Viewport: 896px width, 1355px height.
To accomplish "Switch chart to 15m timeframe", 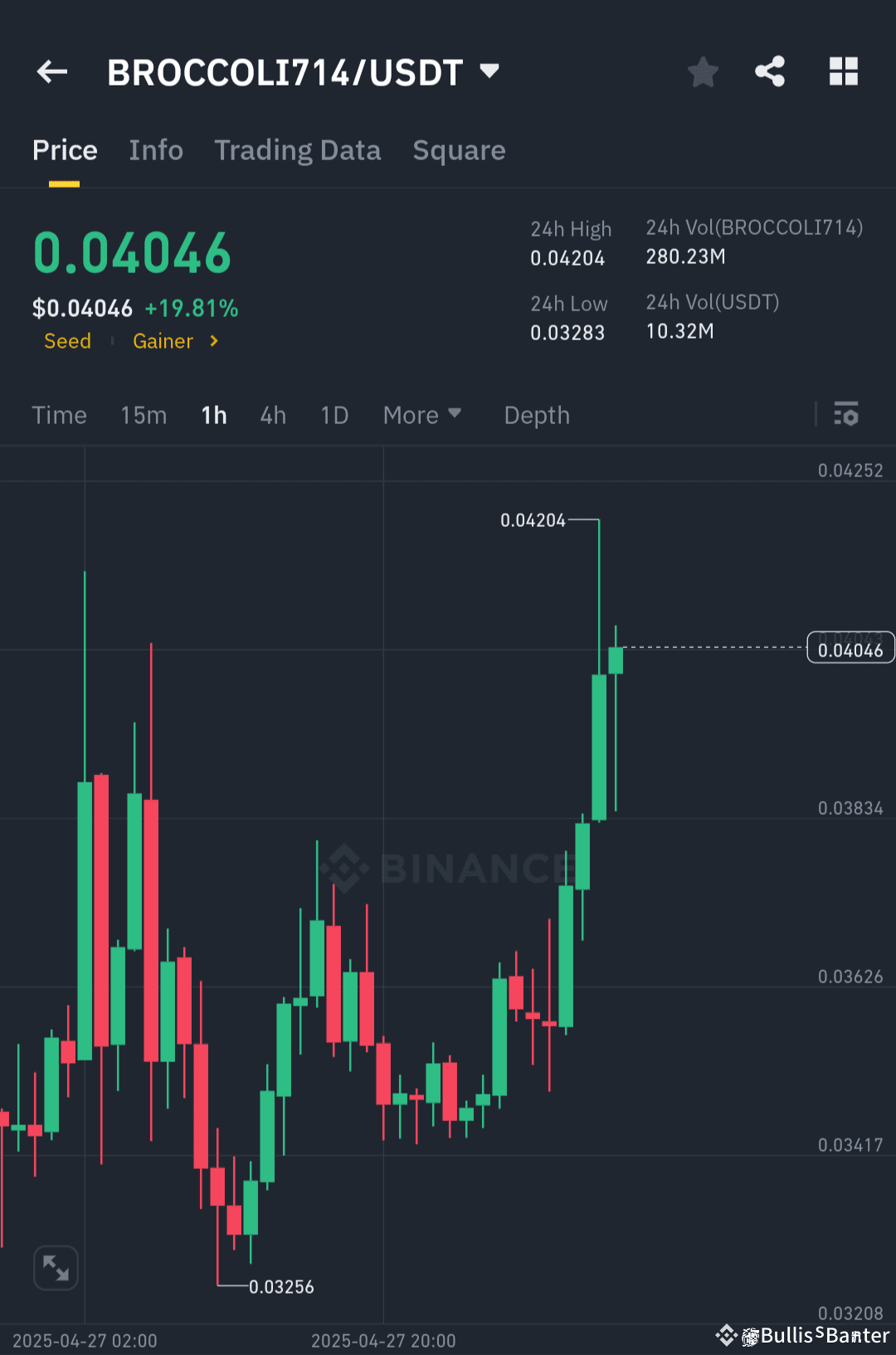I will click(x=143, y=415).
